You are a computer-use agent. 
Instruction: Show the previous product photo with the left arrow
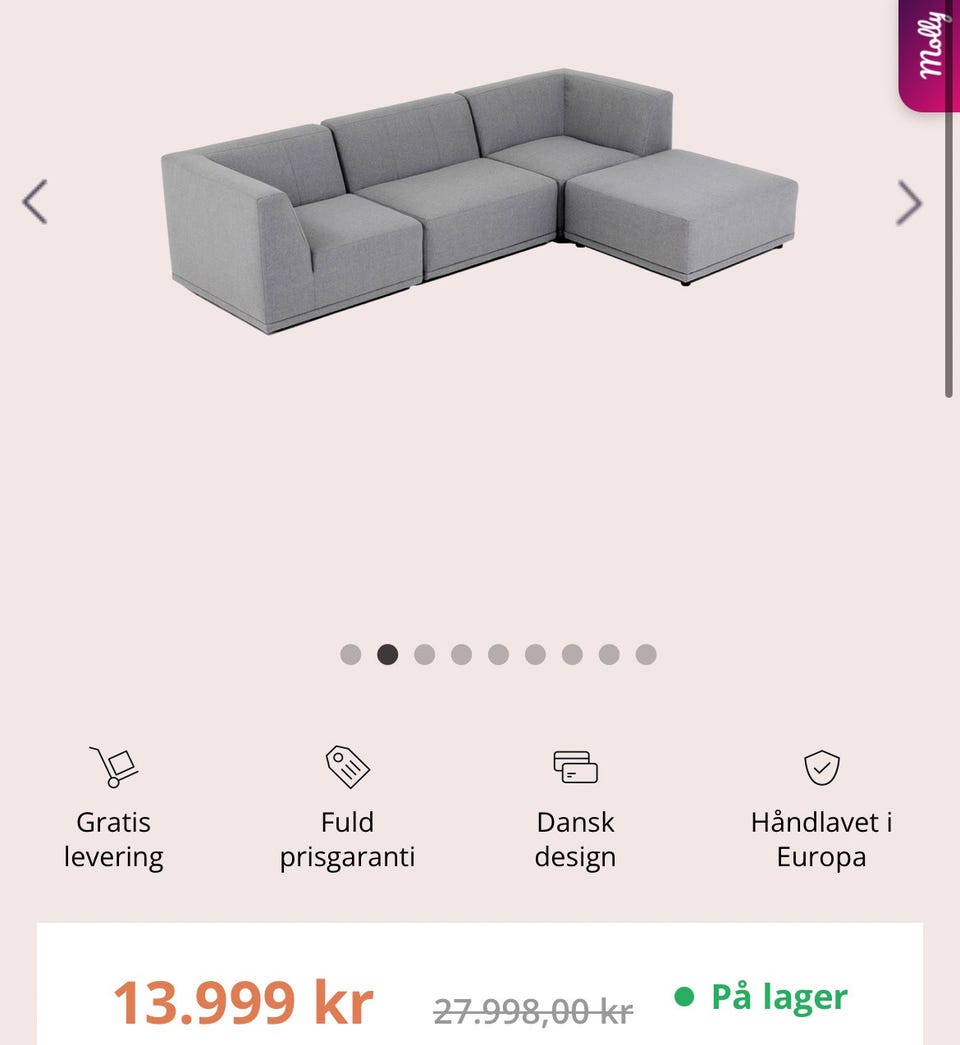(36, 203)
